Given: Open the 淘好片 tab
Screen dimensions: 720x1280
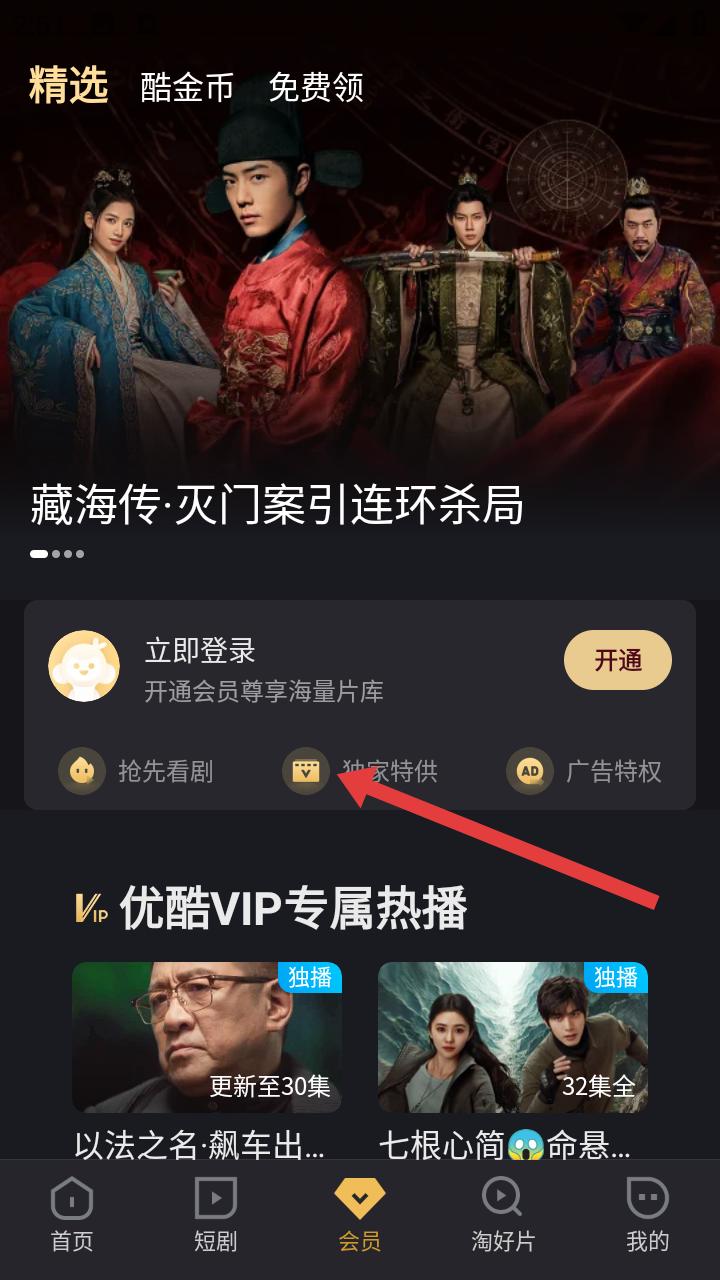Looking at the screenshot, I should point(503,1215).
